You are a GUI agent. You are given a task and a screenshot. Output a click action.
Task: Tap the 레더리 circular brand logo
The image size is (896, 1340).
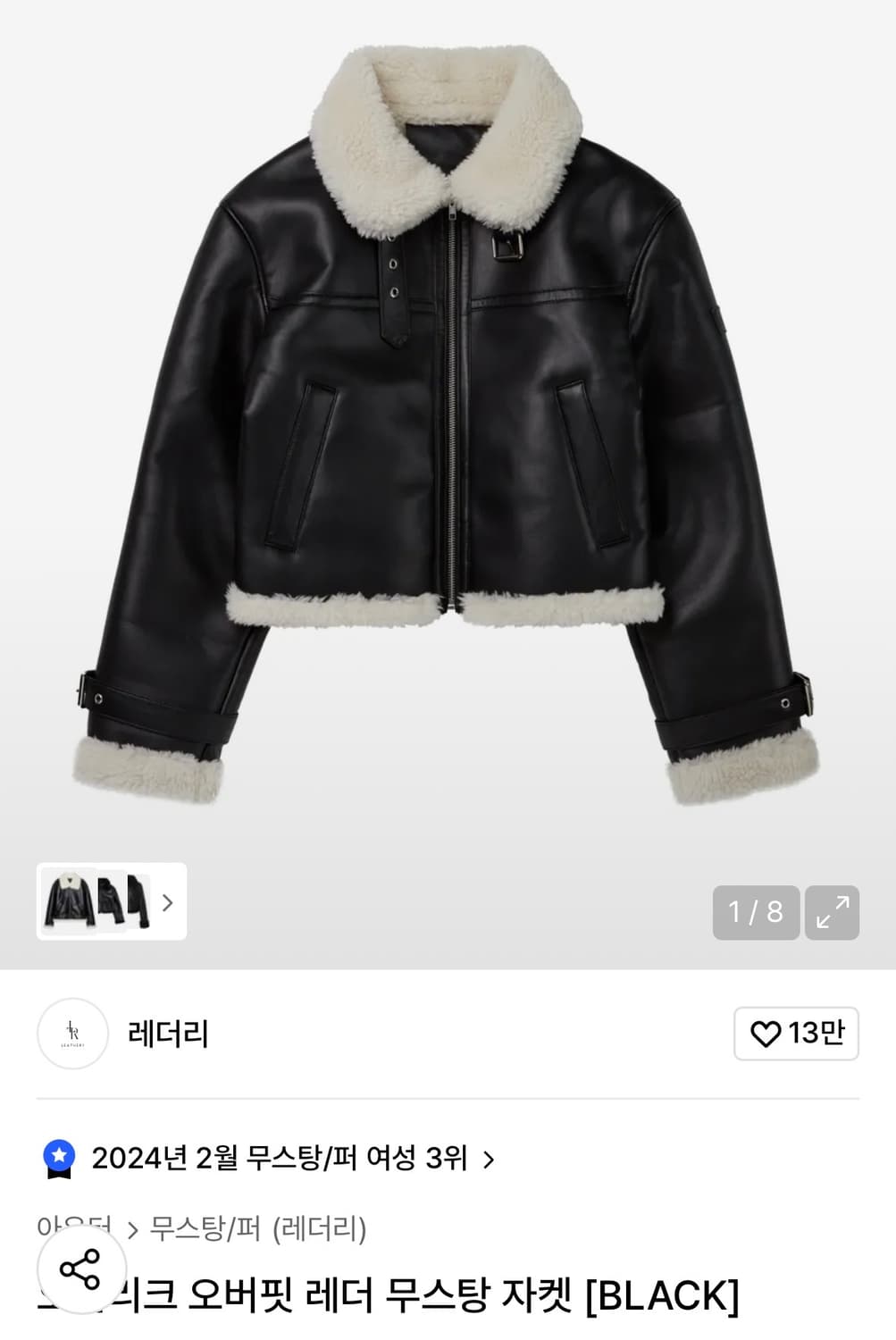(72, 1034)
